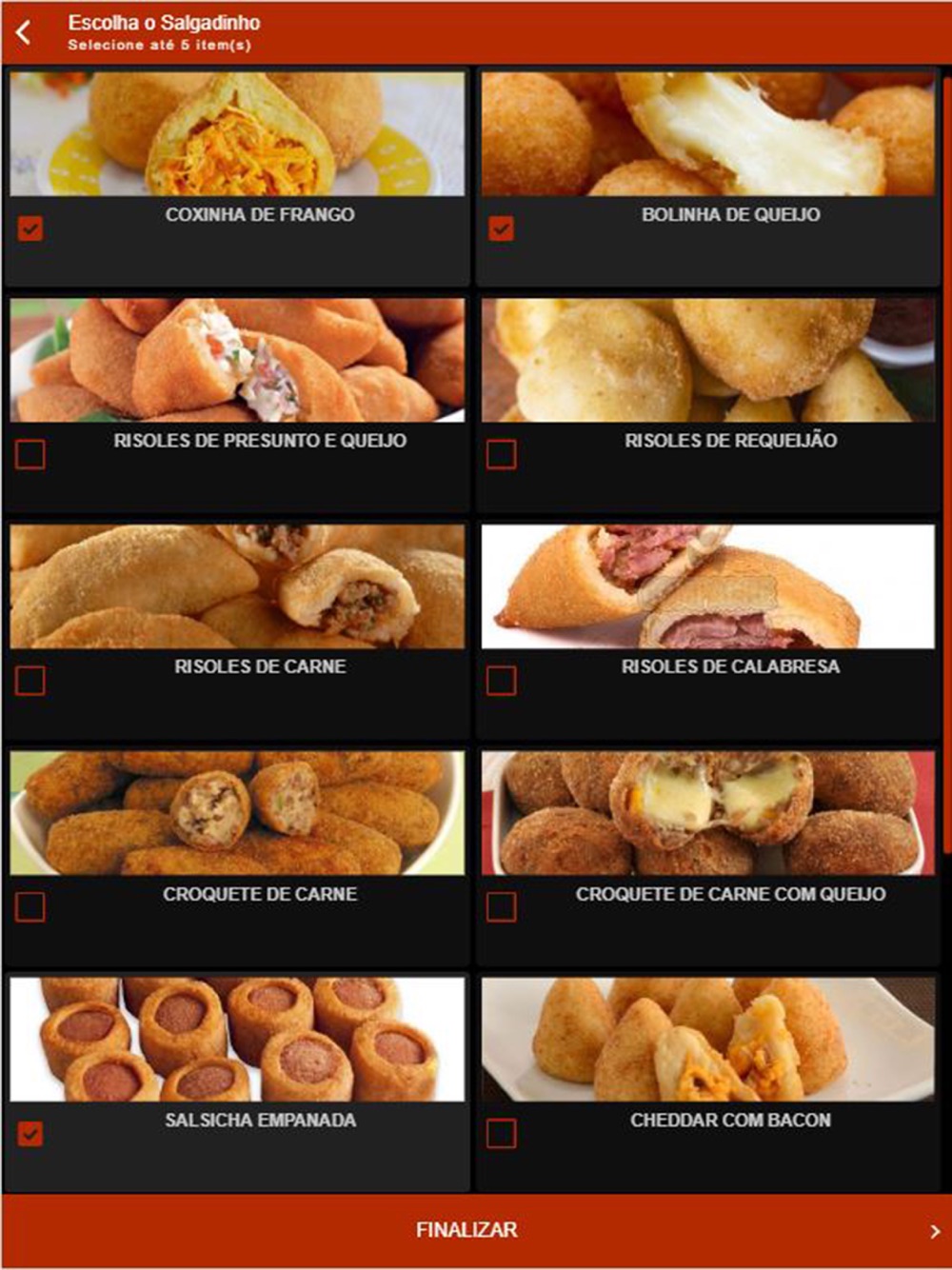The width and height of the screenshot is (952, 1270).
Task: Check Croquete de Carne com Queijo
Action: pyautogui.click(x=501, y=907)
